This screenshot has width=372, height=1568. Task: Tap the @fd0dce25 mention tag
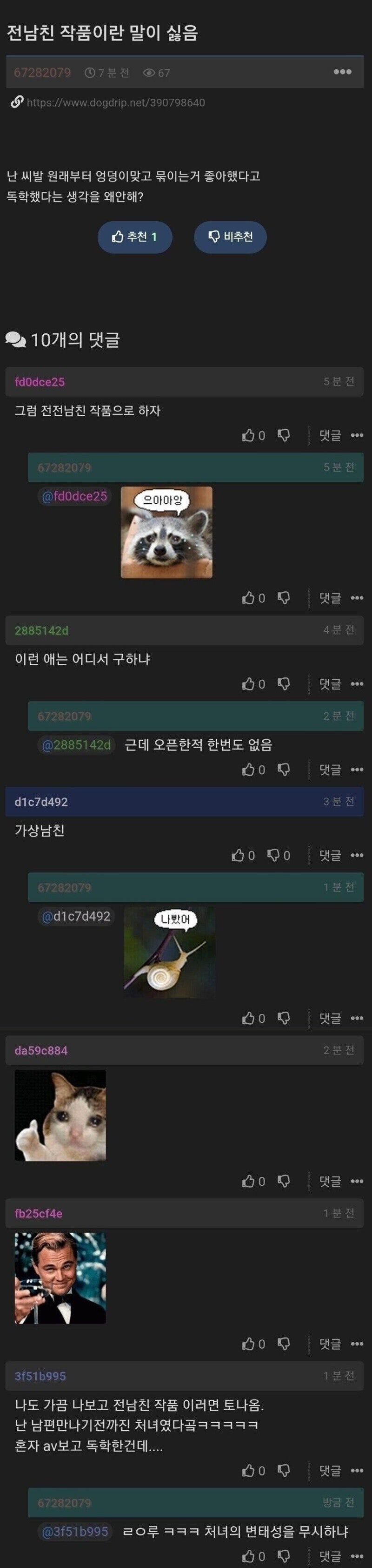(x=74, y=496)
